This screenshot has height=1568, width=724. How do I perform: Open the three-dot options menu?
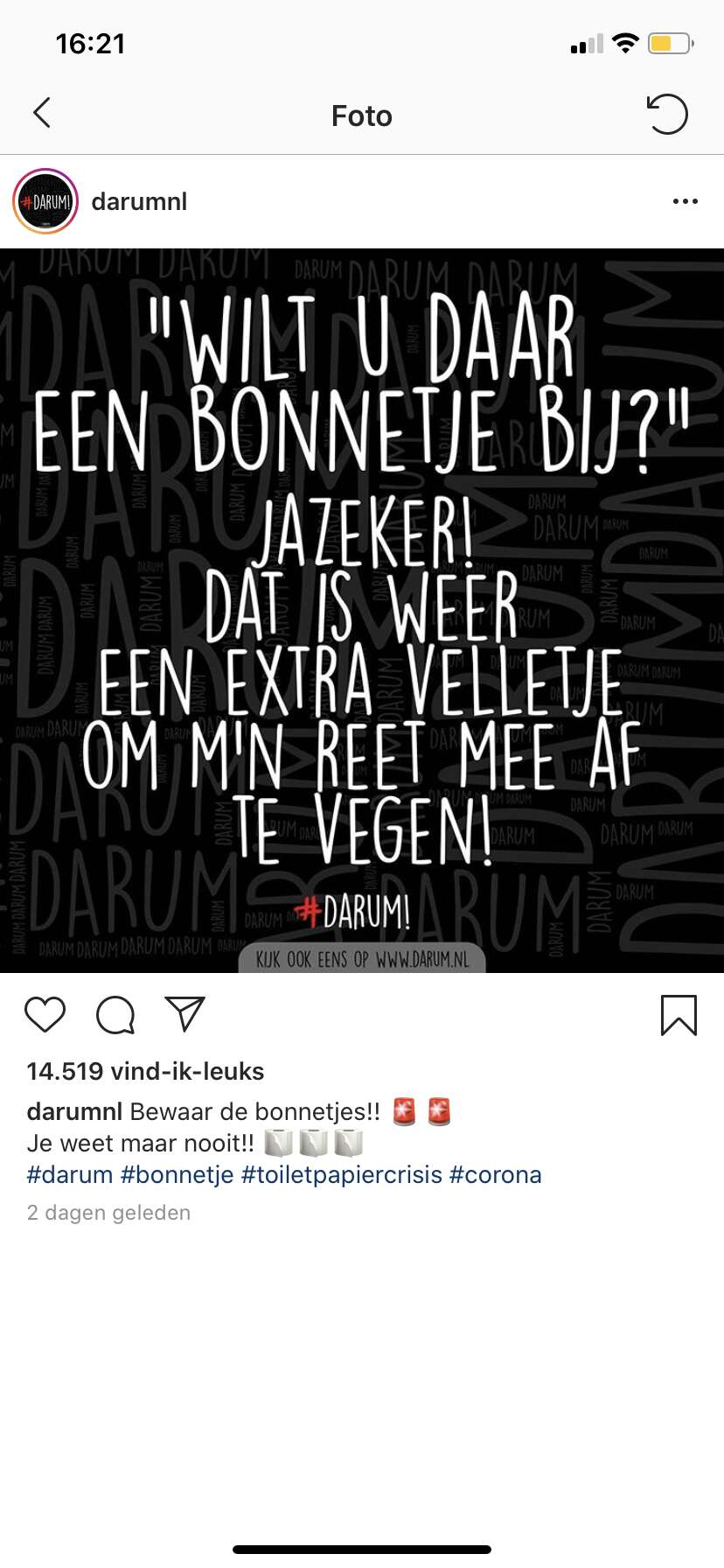[x=686, y=201]
